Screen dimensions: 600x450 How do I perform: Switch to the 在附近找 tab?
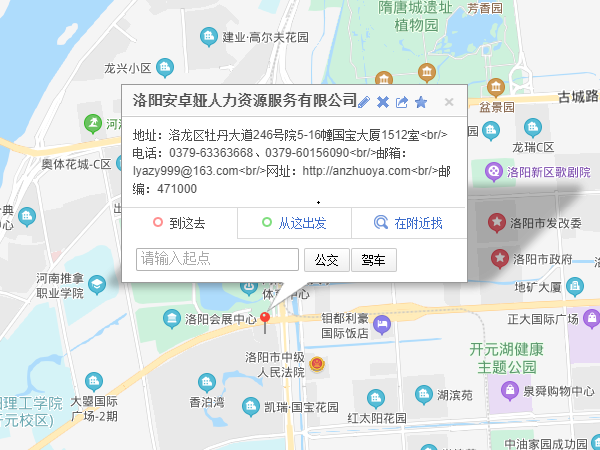coord(409,223)
